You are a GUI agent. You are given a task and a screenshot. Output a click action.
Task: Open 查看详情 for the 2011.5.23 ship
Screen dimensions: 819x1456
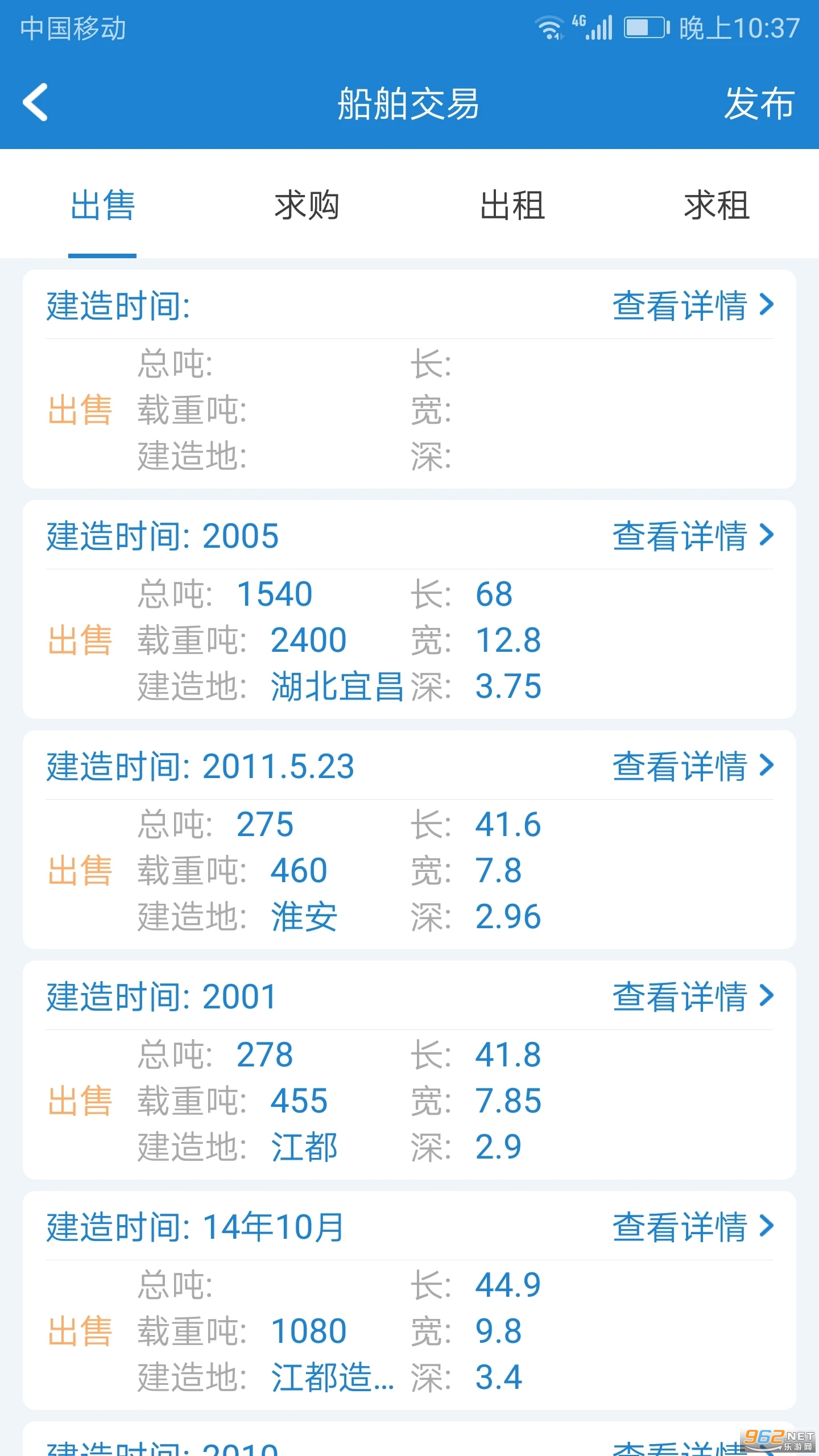coord(693,766)
